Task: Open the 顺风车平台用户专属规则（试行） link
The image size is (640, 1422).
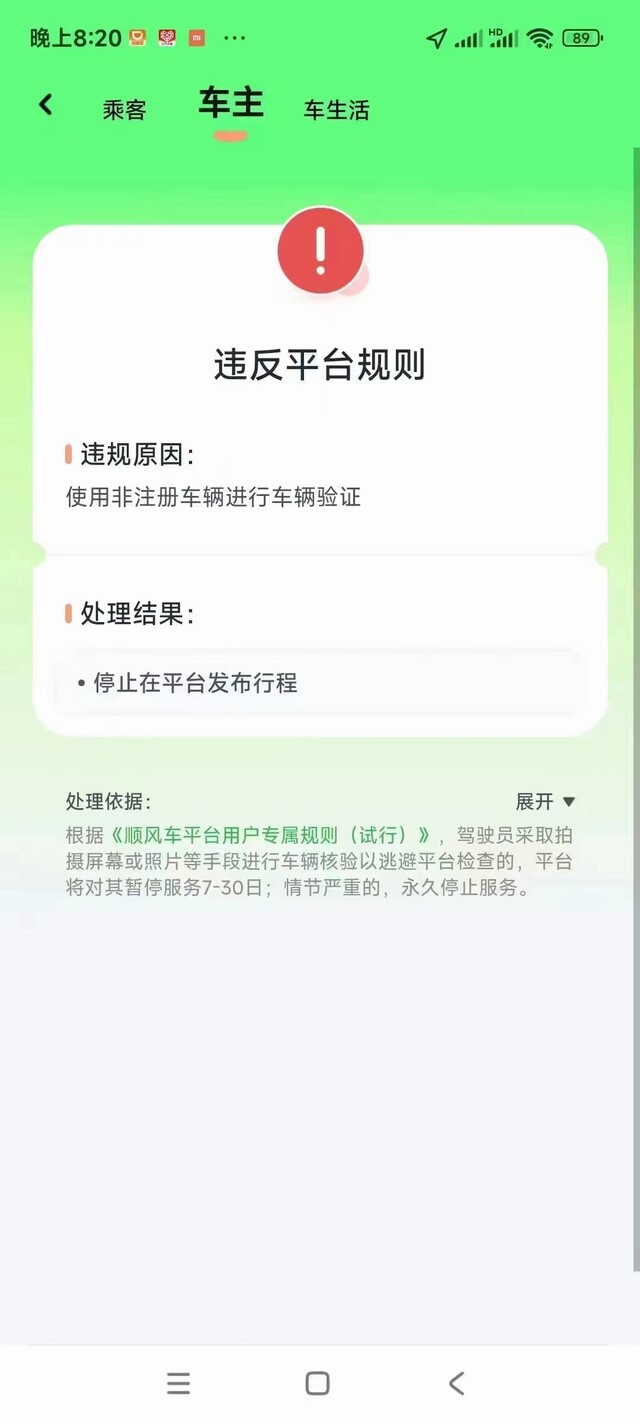Action: pyautogui.click(x=270, y=835)
